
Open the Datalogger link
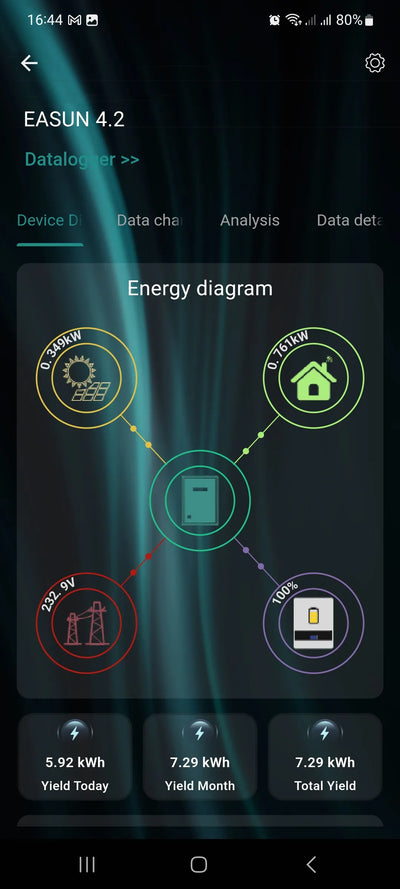[82, 159]
